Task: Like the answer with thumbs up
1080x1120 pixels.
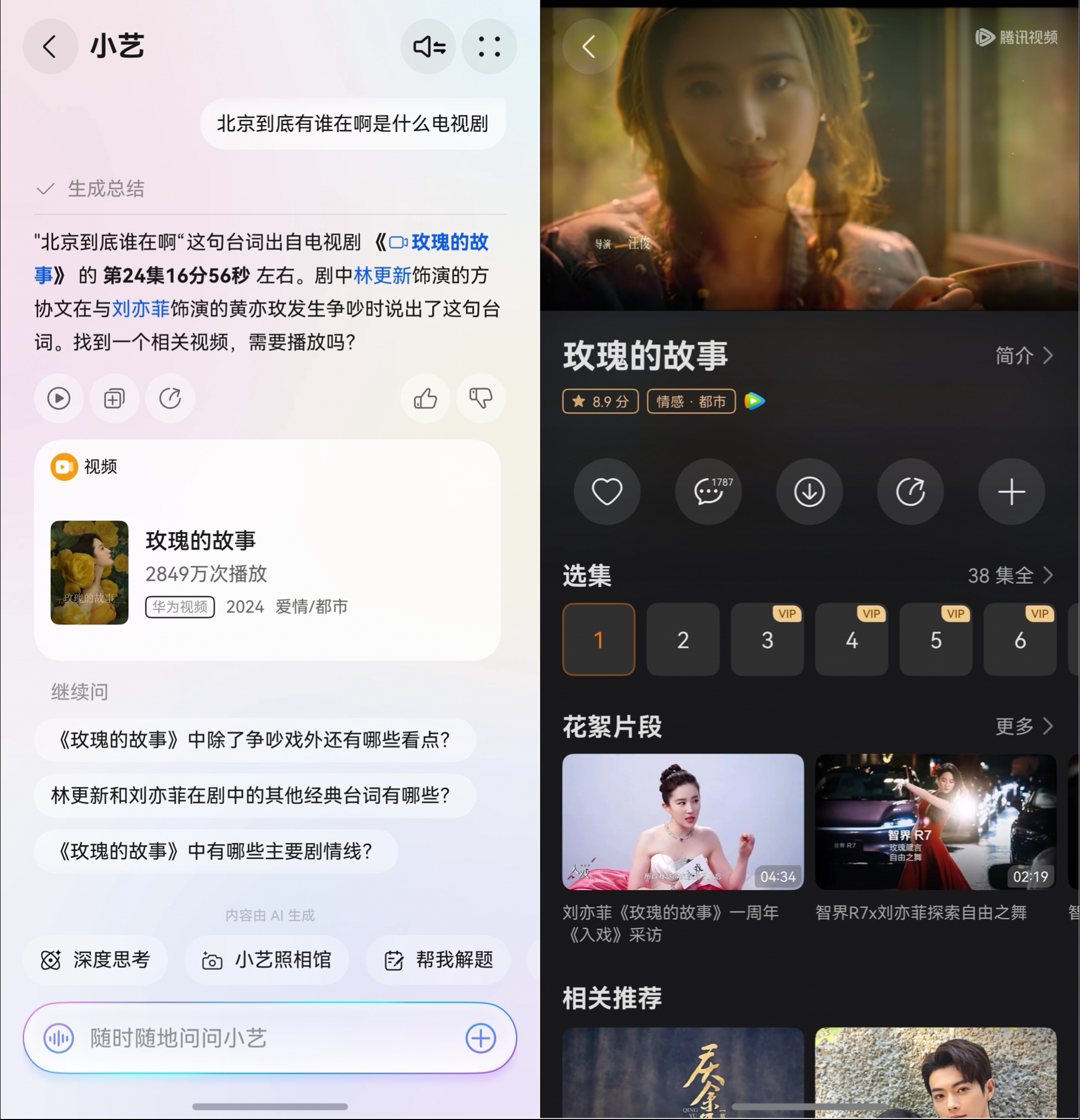Action: (x=425, y=398)
